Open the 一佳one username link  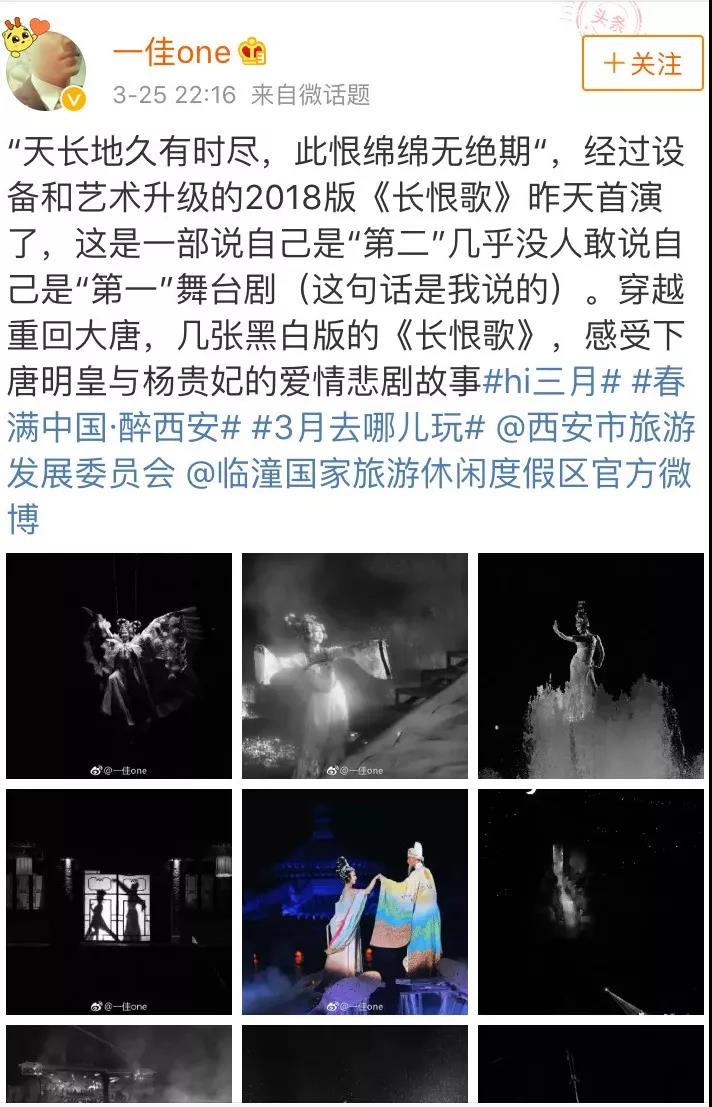coord(172,52)
